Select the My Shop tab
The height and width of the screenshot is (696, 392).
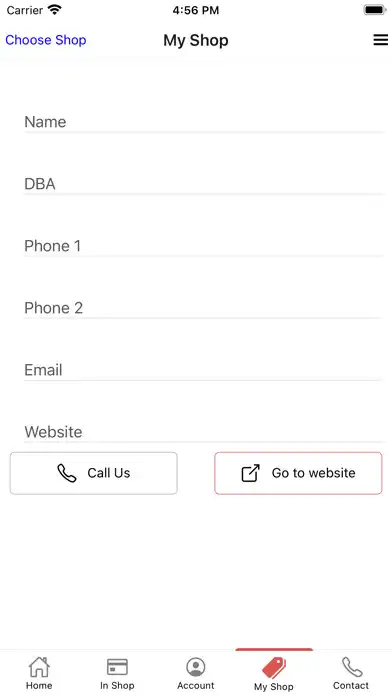274,673
